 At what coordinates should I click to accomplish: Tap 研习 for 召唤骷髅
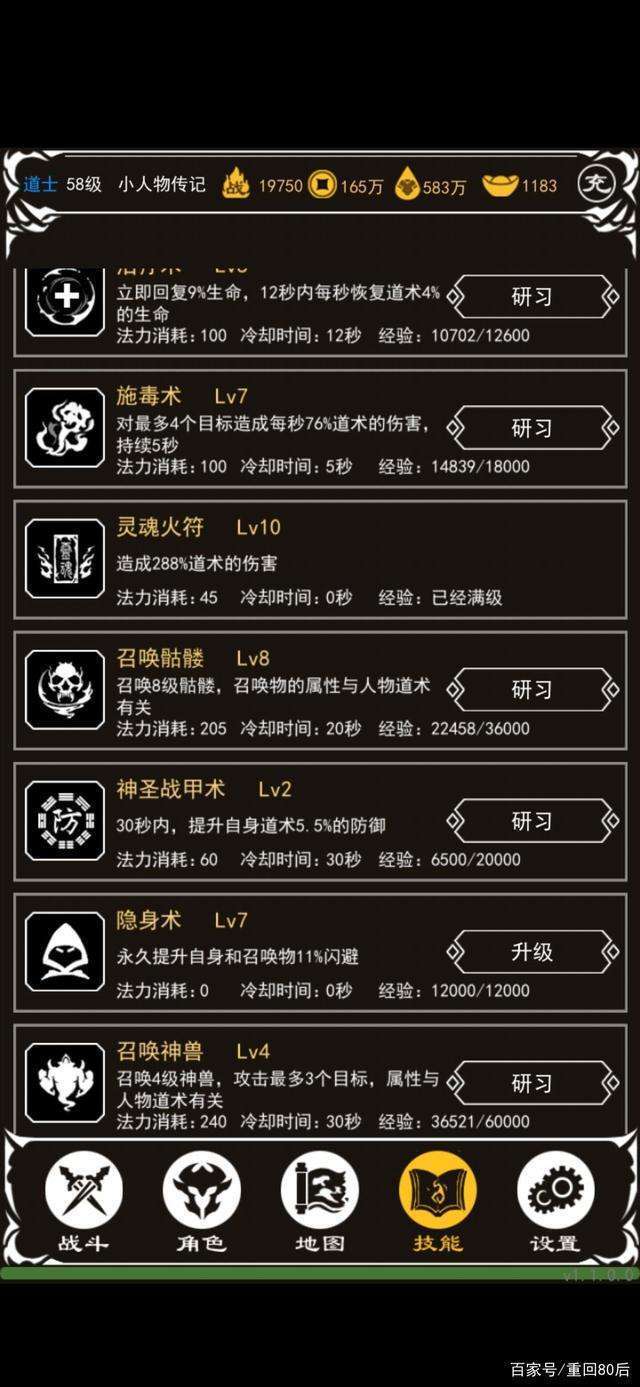[x=531, y=690]
